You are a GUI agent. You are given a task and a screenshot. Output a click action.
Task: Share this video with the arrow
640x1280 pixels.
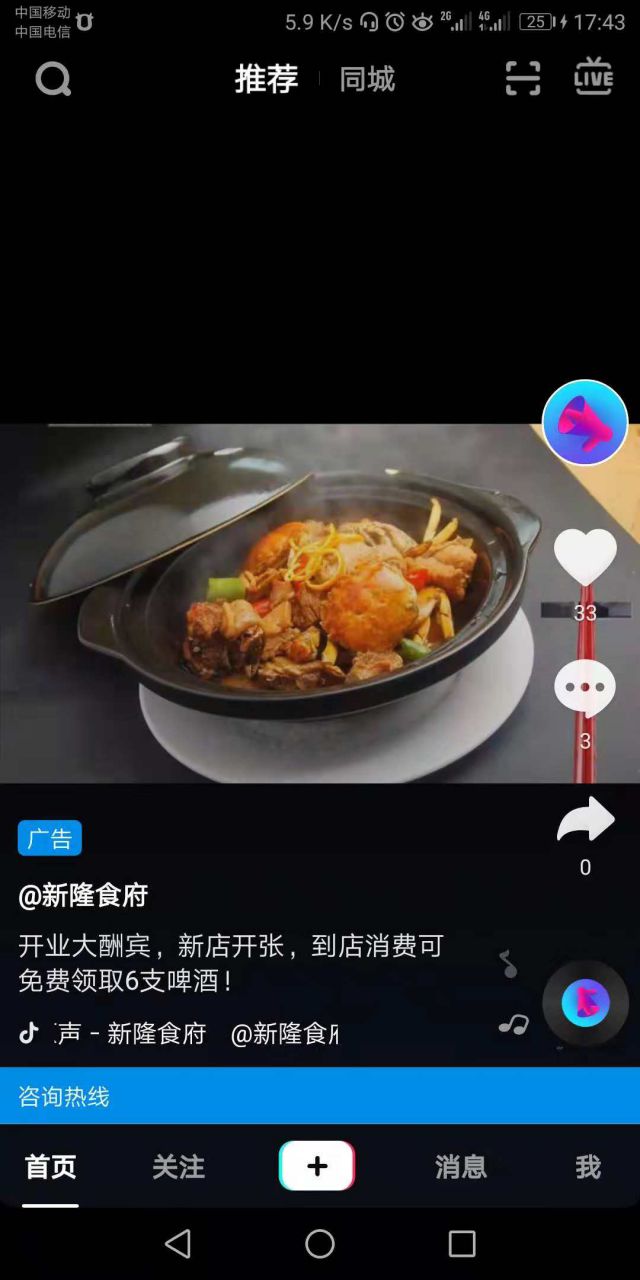pyautogui.click(x=585, y=820)
